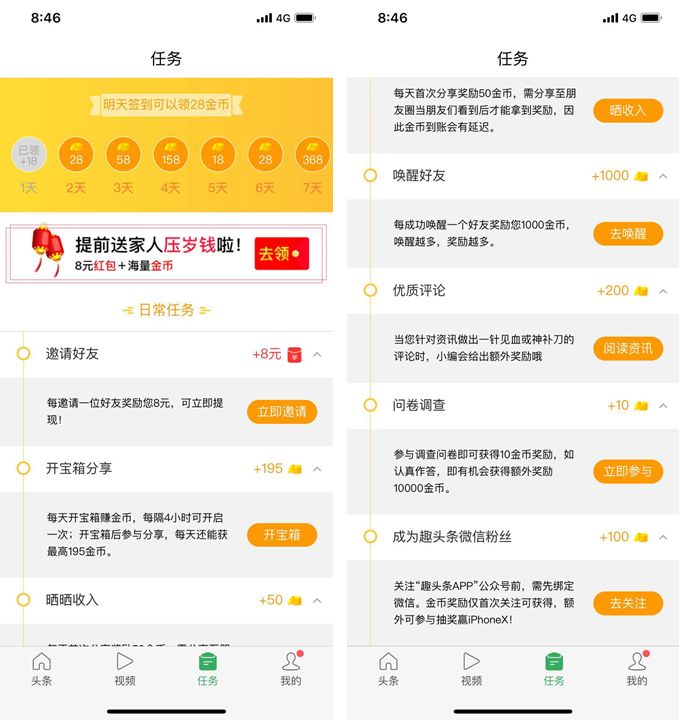This screenshot has width=679, height=720.
Task: Collapse the 开宝箱分享 task row
Action: coord(317,469)
